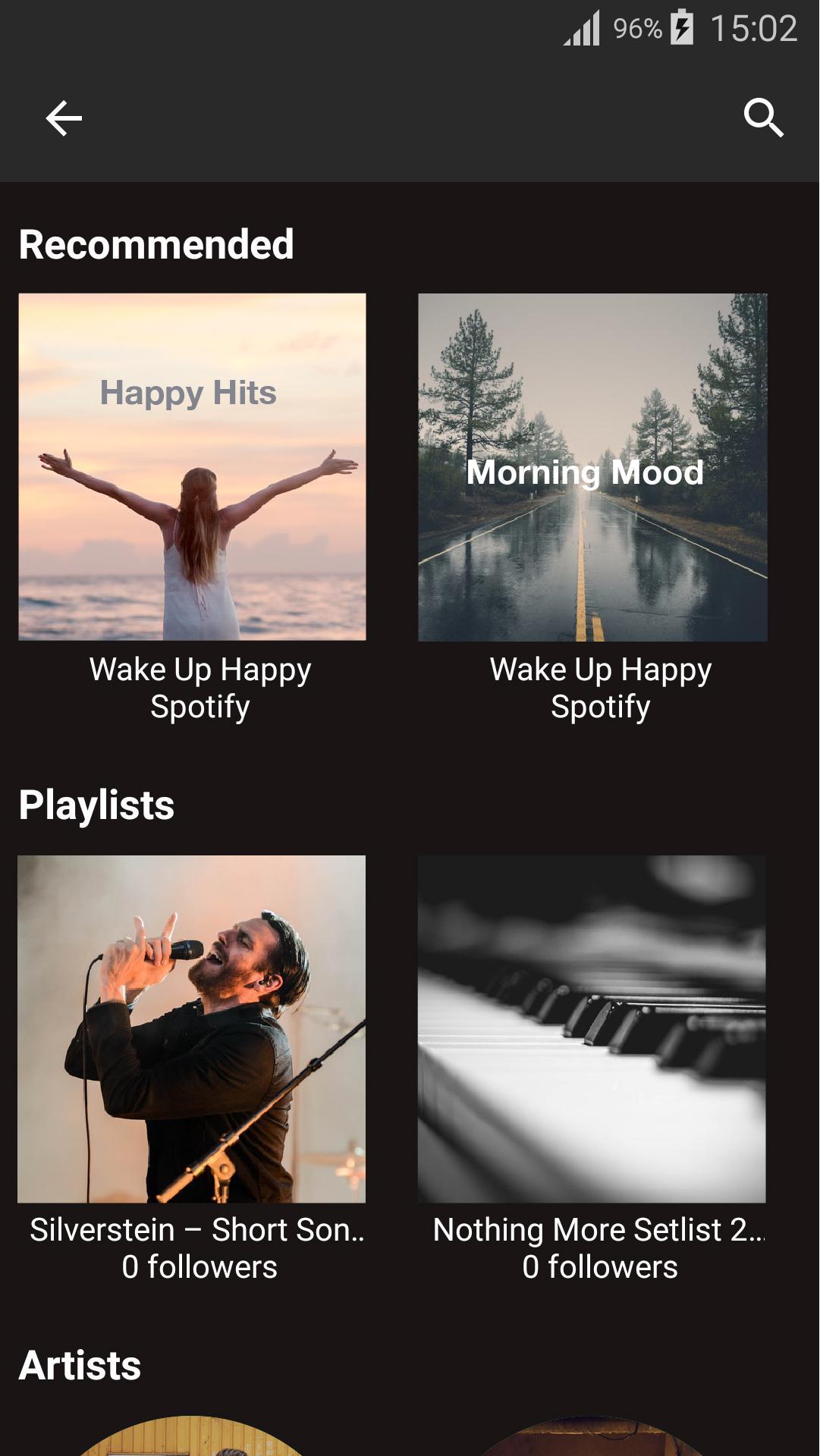Open the search magnifier icon
Image resolution: width=820 pixels, height=1456 pixels.
tap(763, 118)
